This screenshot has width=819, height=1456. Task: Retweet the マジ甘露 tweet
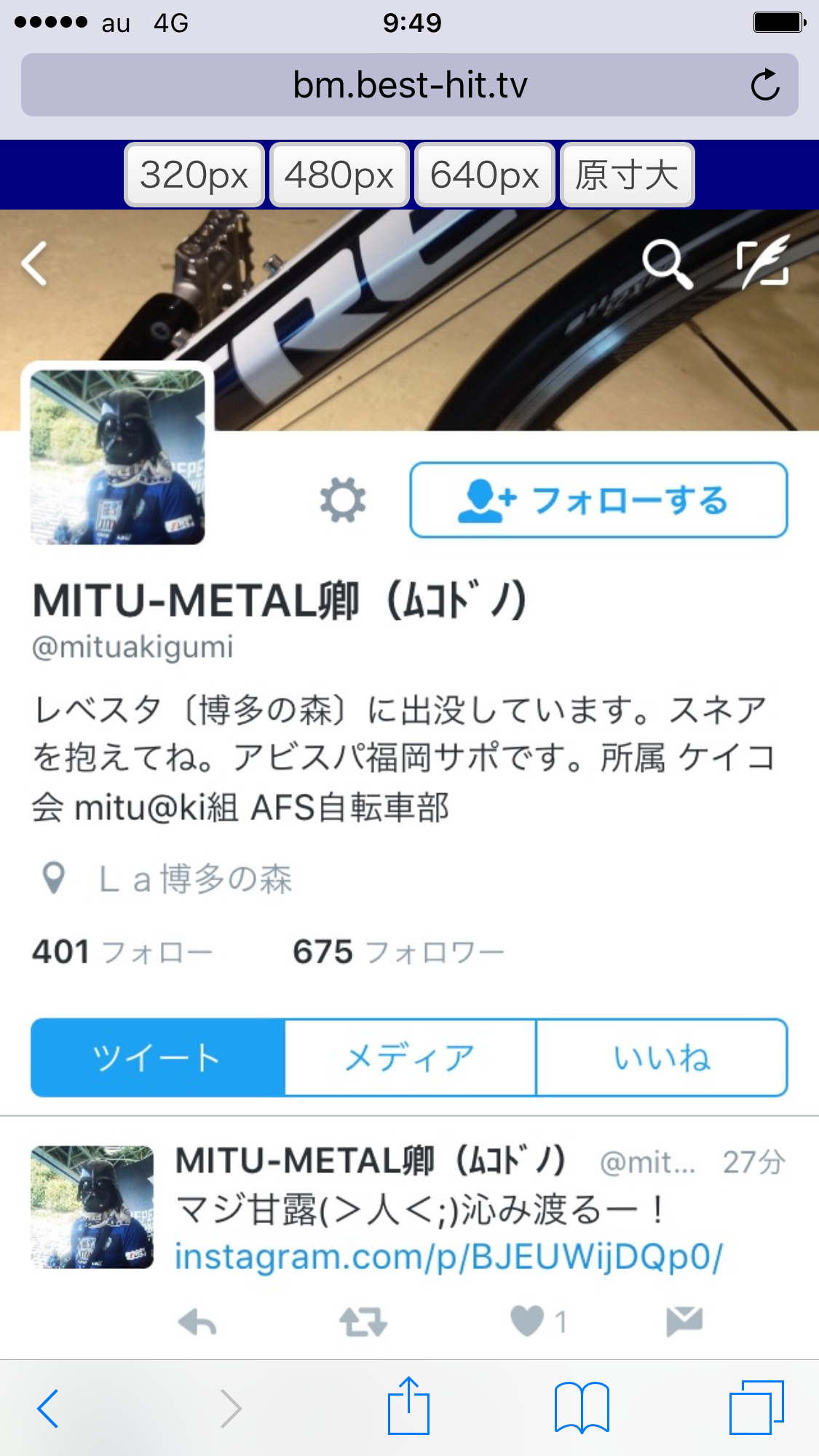363,1321
